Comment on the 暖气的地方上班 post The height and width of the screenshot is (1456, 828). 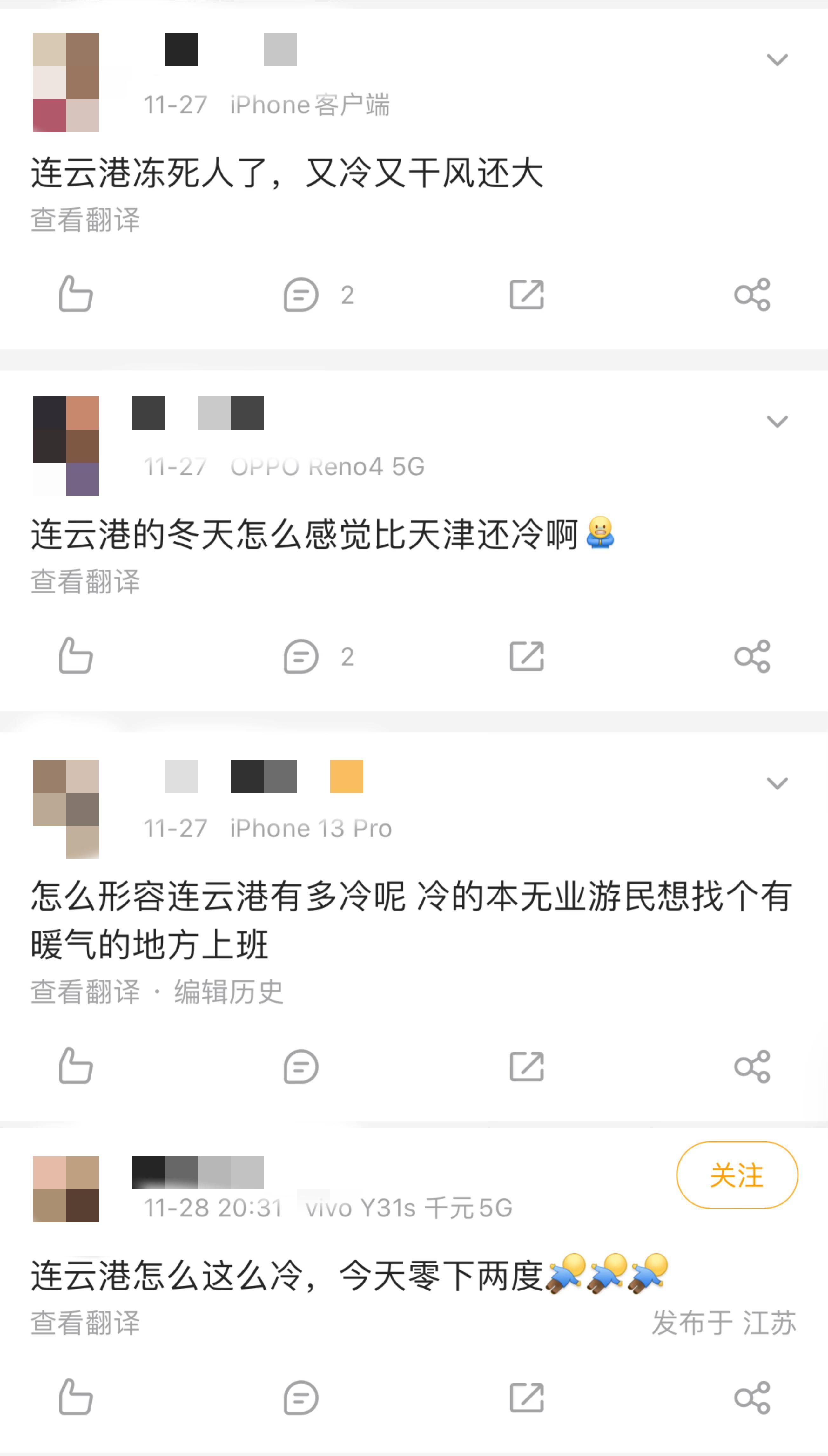301,1066
